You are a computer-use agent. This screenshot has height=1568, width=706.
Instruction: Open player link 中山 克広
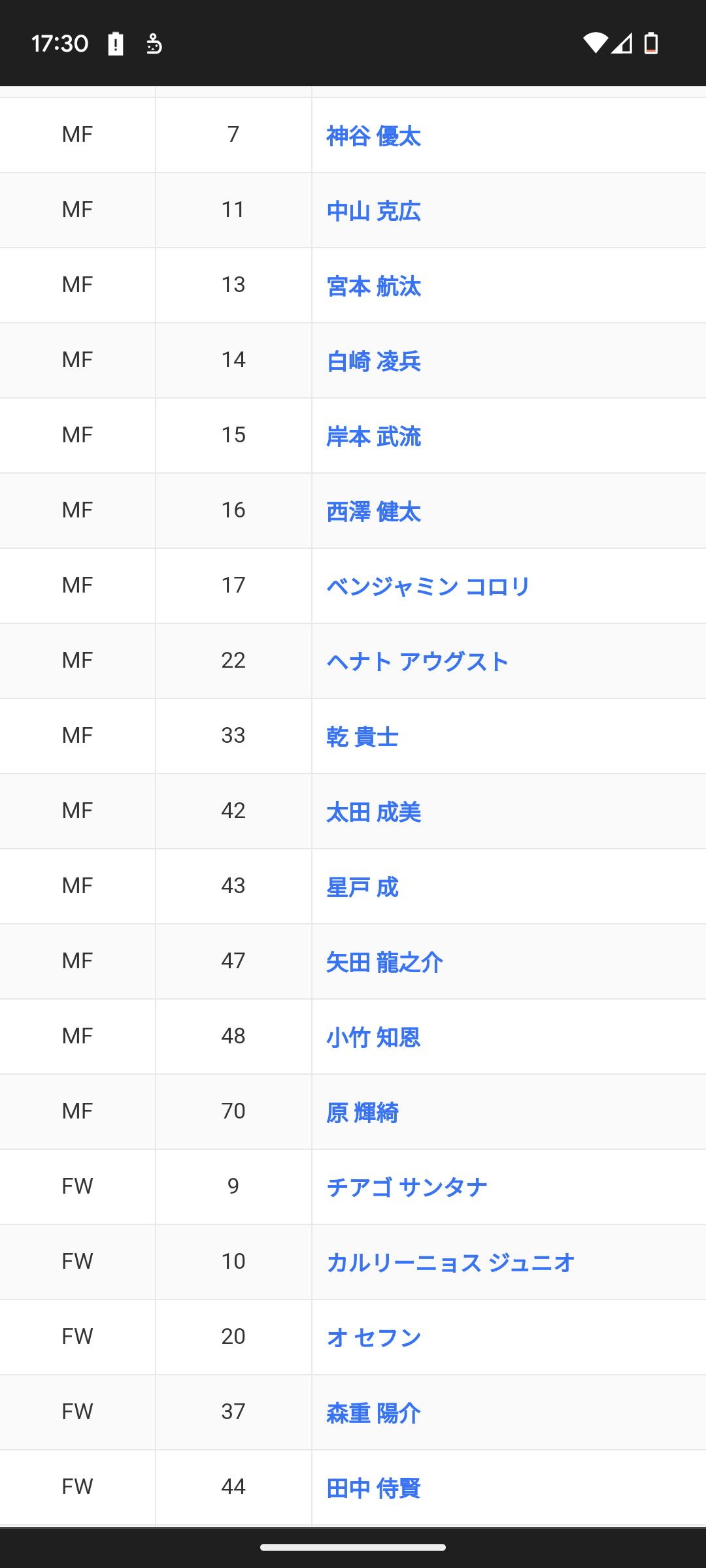pyautogui.click(x=373, y=211)
